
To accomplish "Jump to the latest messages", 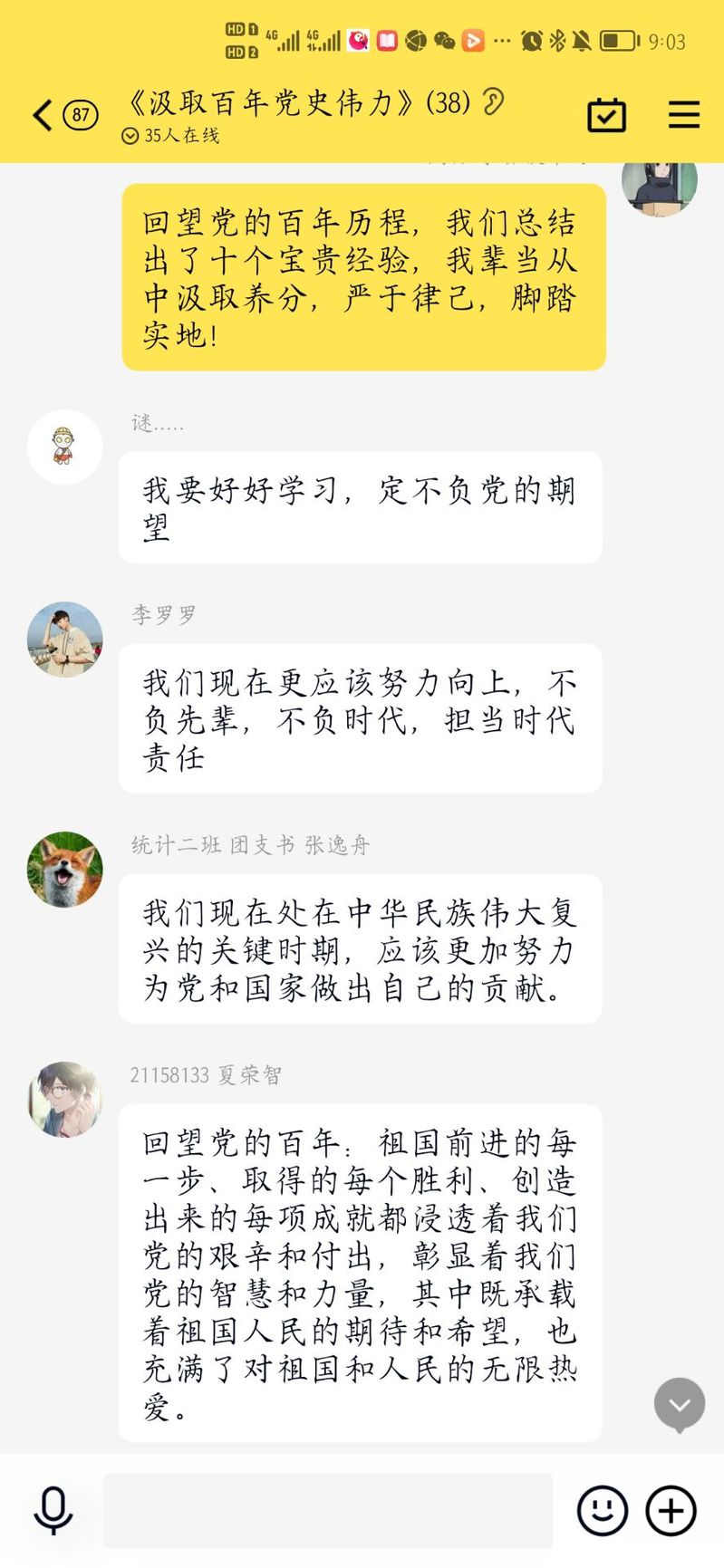I will [679, 1404].
